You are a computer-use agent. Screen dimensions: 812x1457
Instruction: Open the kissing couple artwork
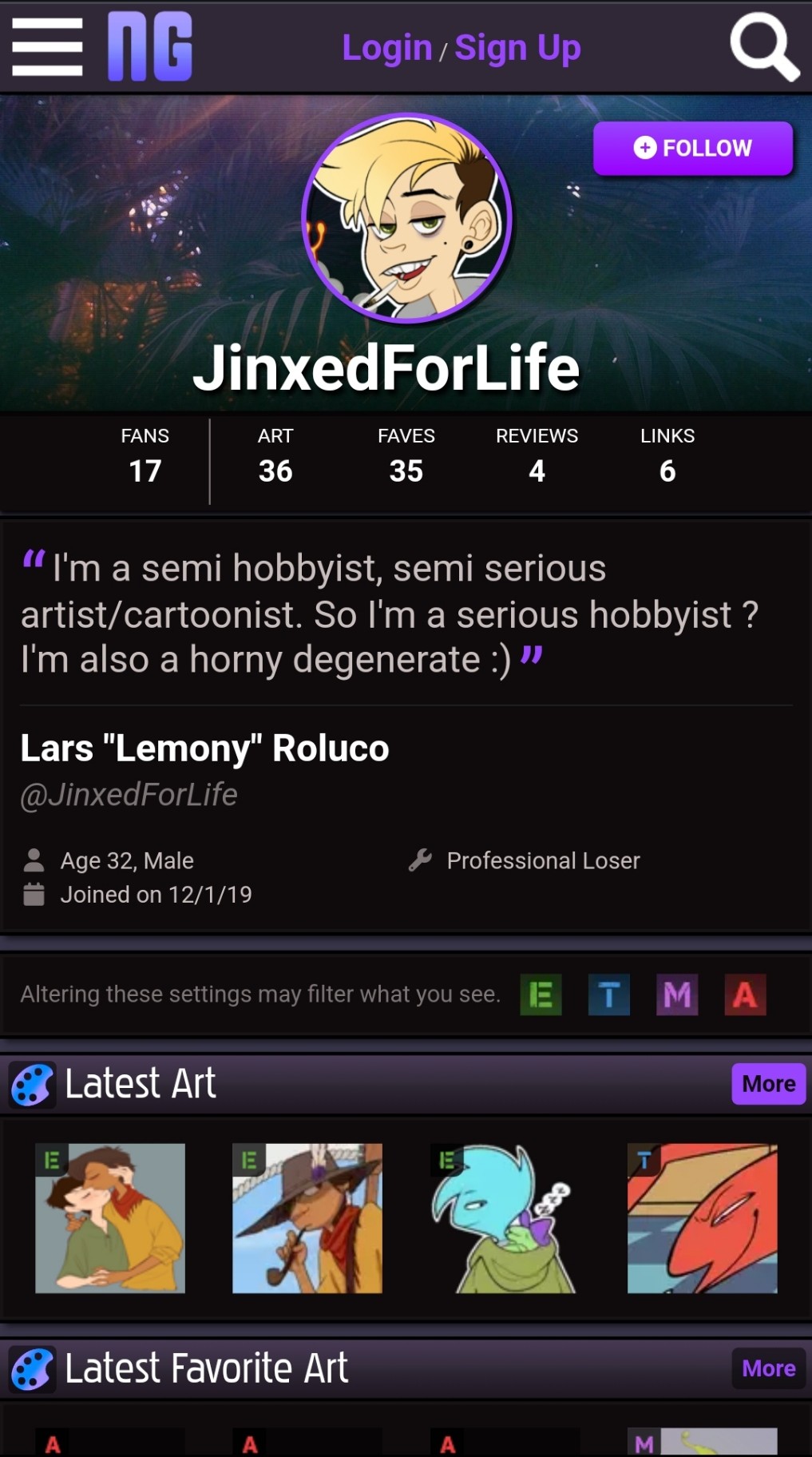pos(110,1218)
